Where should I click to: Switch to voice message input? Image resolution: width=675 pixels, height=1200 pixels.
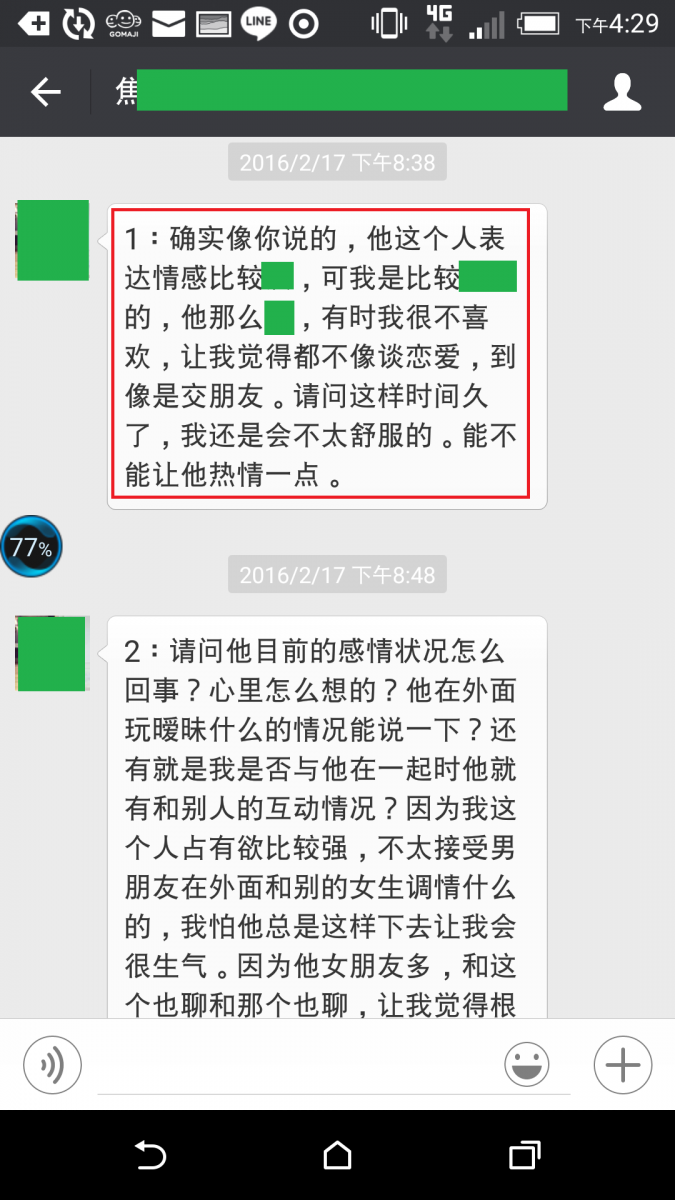(52, 1064)
